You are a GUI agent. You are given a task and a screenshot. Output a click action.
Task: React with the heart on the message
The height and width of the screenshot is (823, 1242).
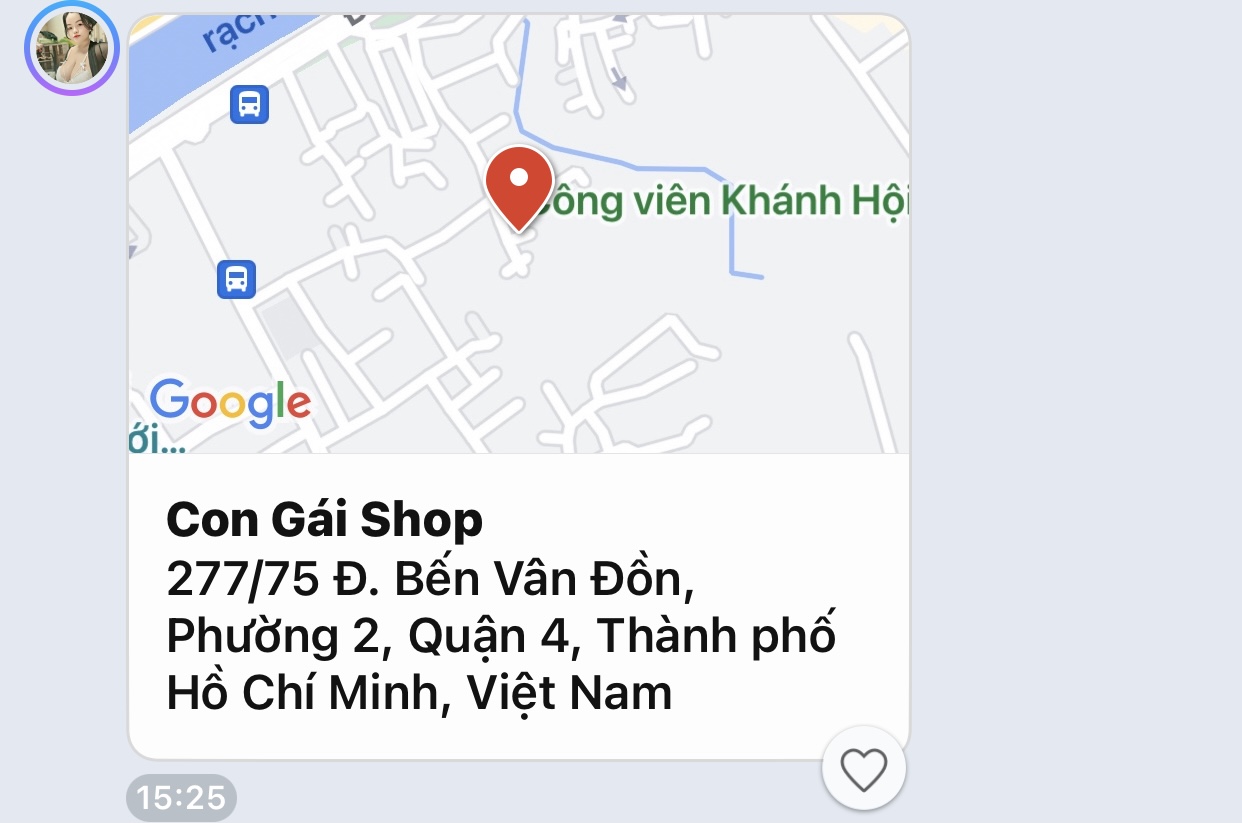(x=863, y=769)
